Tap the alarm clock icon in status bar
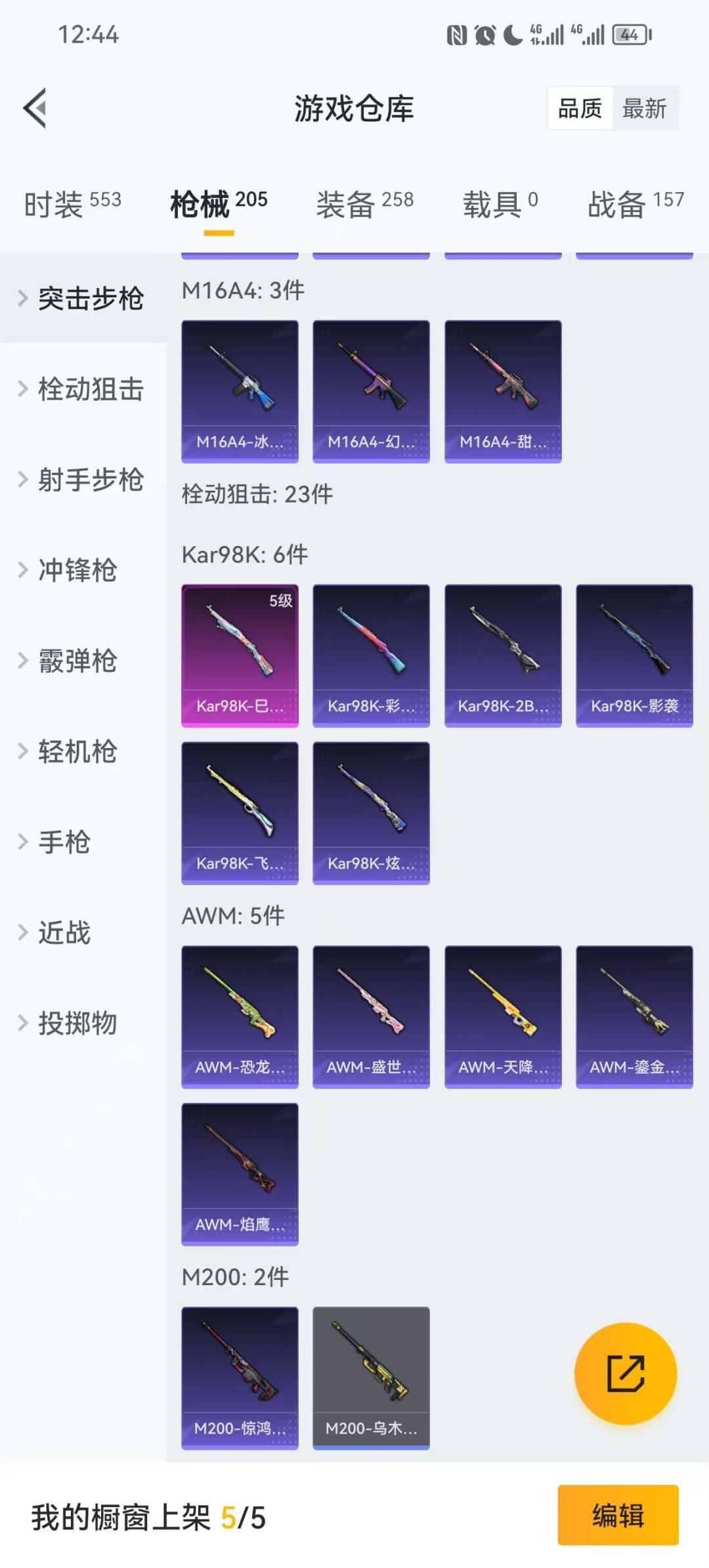709x1568 pixels. click(484, 36)
